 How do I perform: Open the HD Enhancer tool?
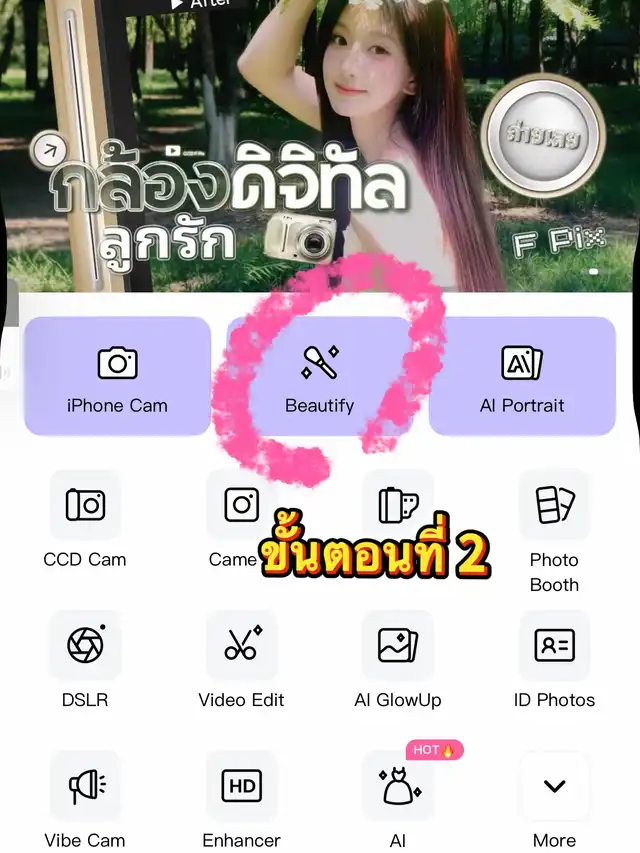point(241,787)
